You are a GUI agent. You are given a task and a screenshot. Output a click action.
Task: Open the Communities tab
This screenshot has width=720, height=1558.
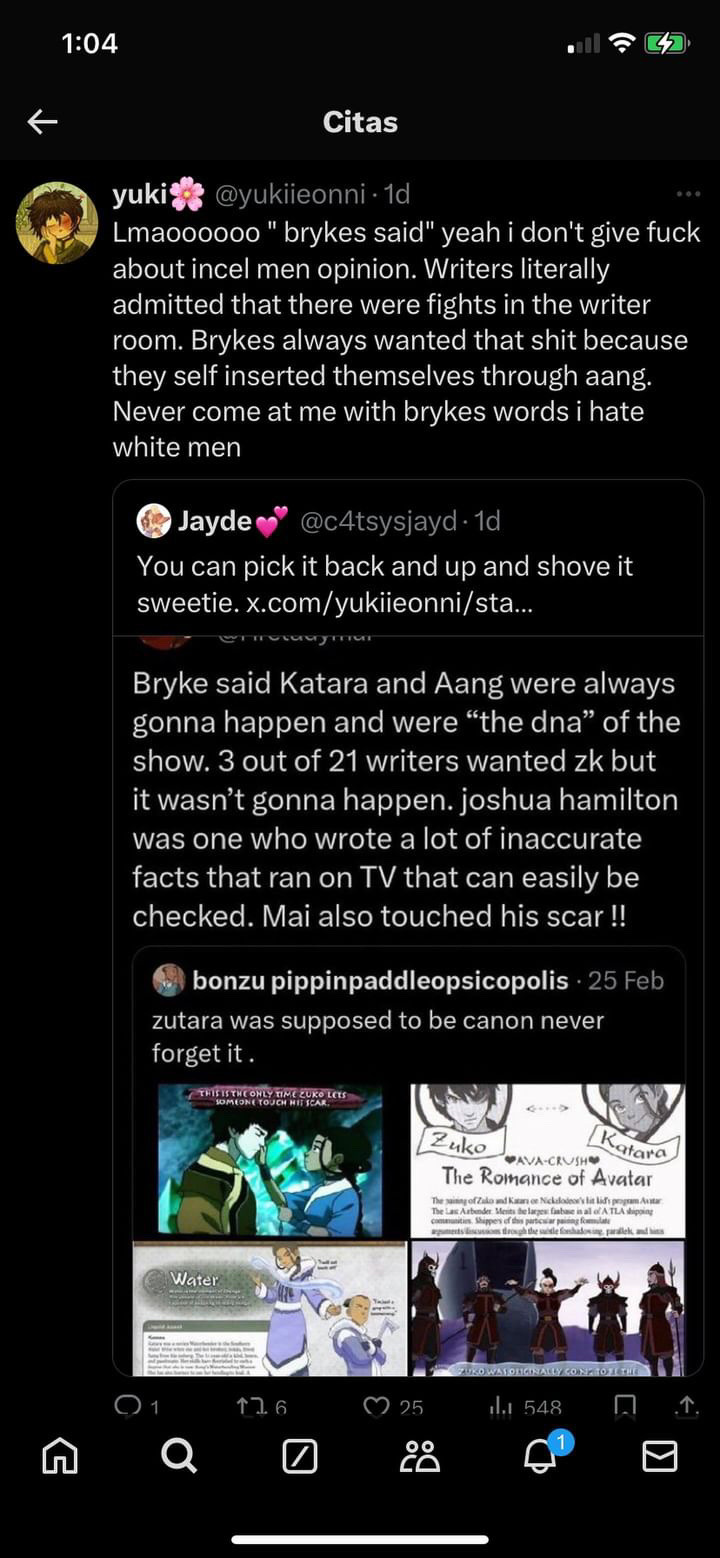tap(420, 1457)
